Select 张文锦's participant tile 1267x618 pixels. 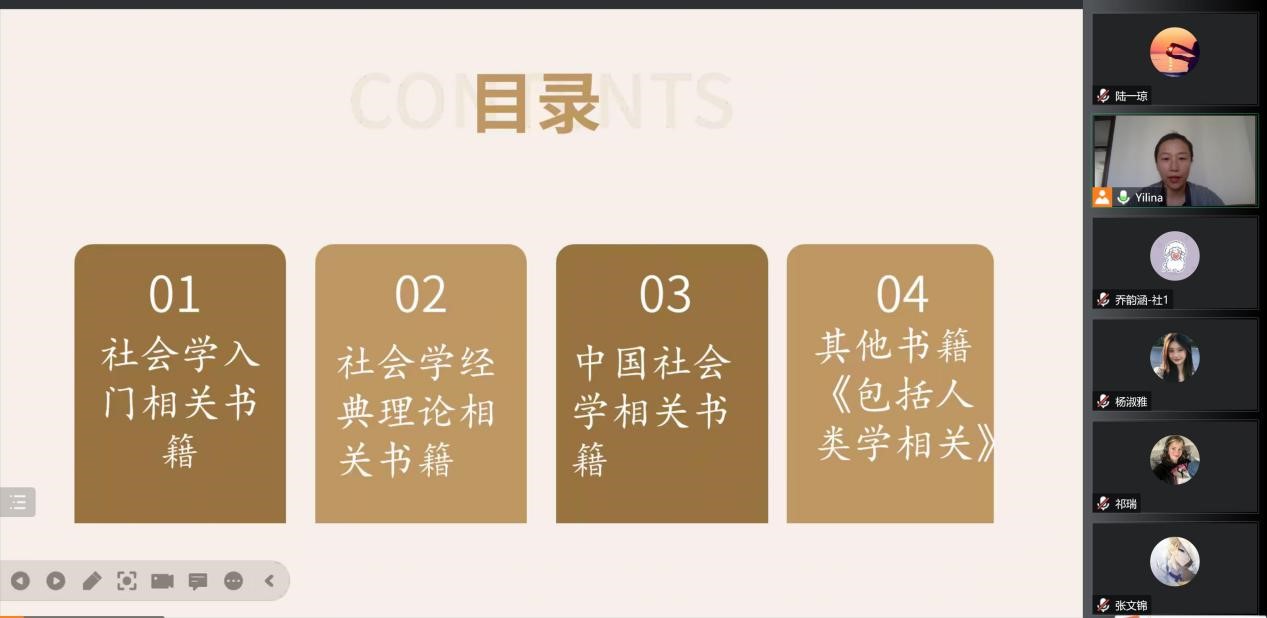click(x=1174, y=567)
